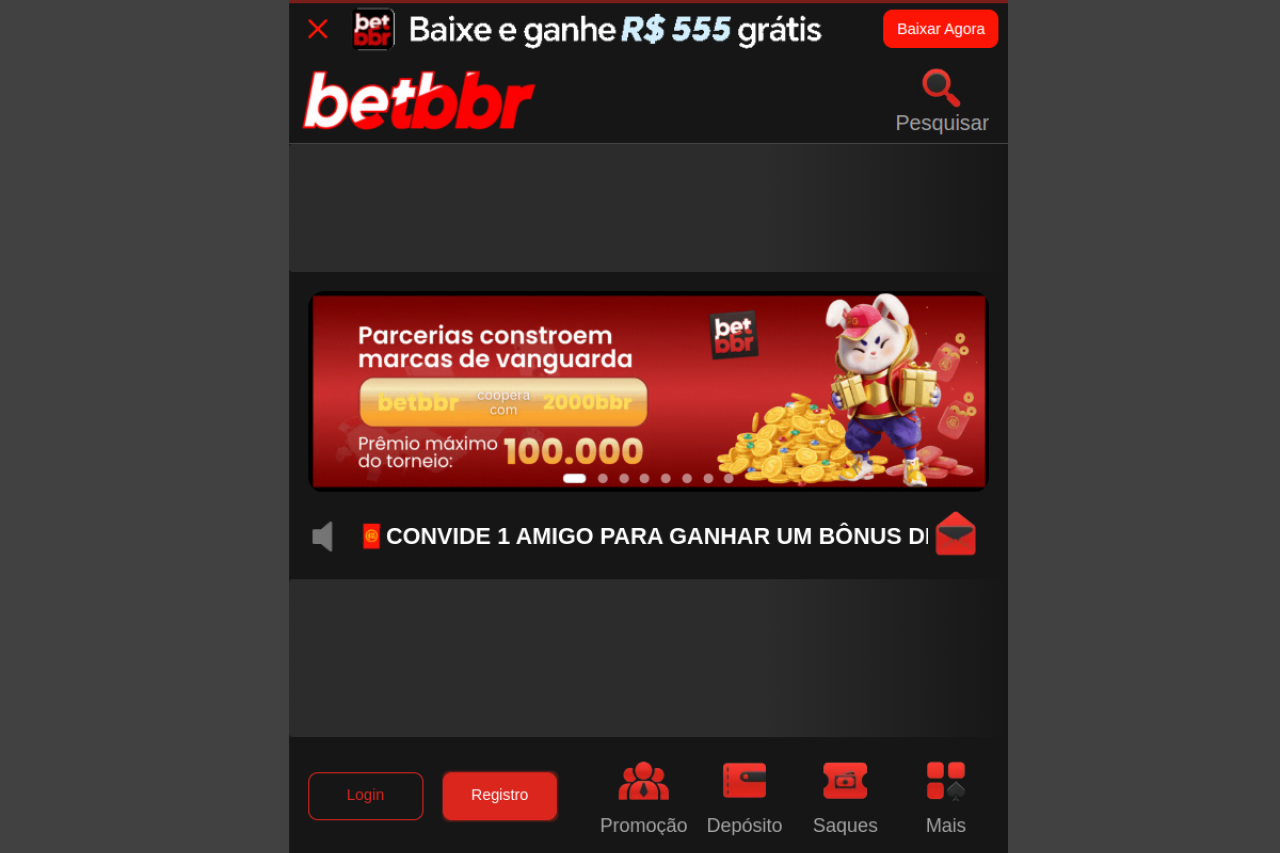1280x853 pixels.
Task: Go to the Promoção tab
Action: point(643,798)
